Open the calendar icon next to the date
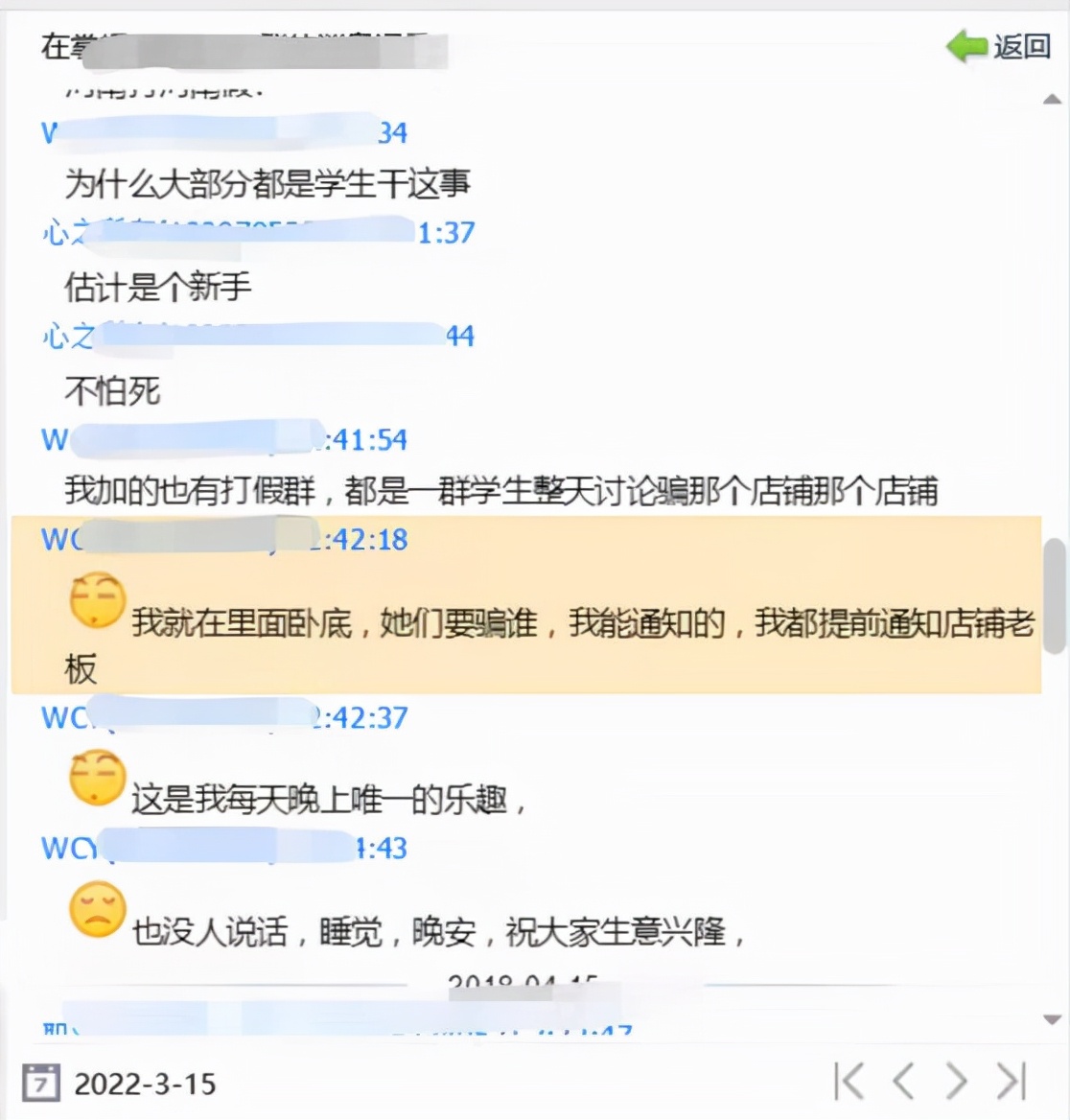The height and width of the screenshot is (1120, 1070). click(42, 1083)
